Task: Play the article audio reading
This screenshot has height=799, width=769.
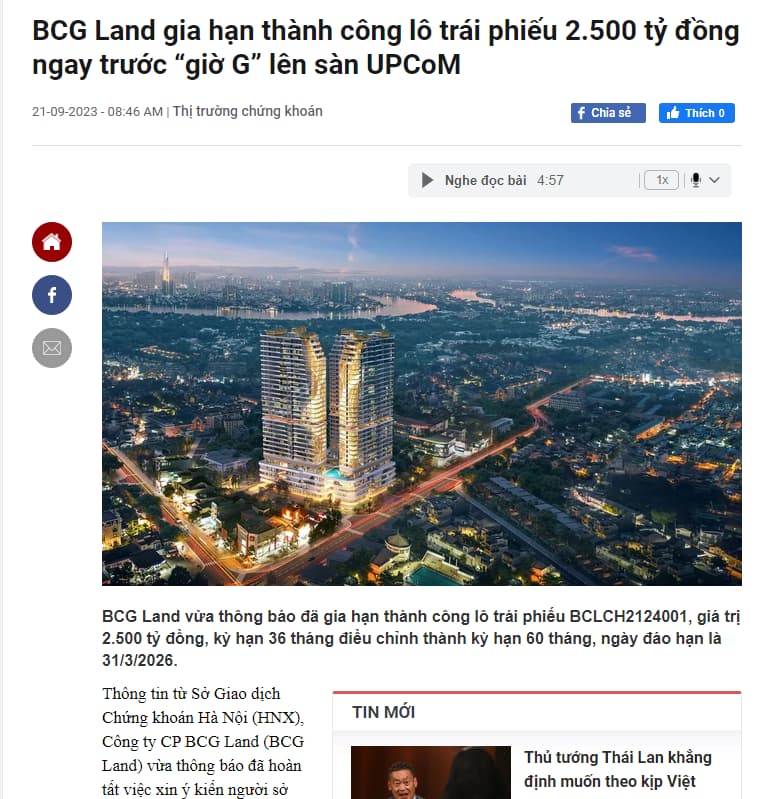Action: click(428, 181)
